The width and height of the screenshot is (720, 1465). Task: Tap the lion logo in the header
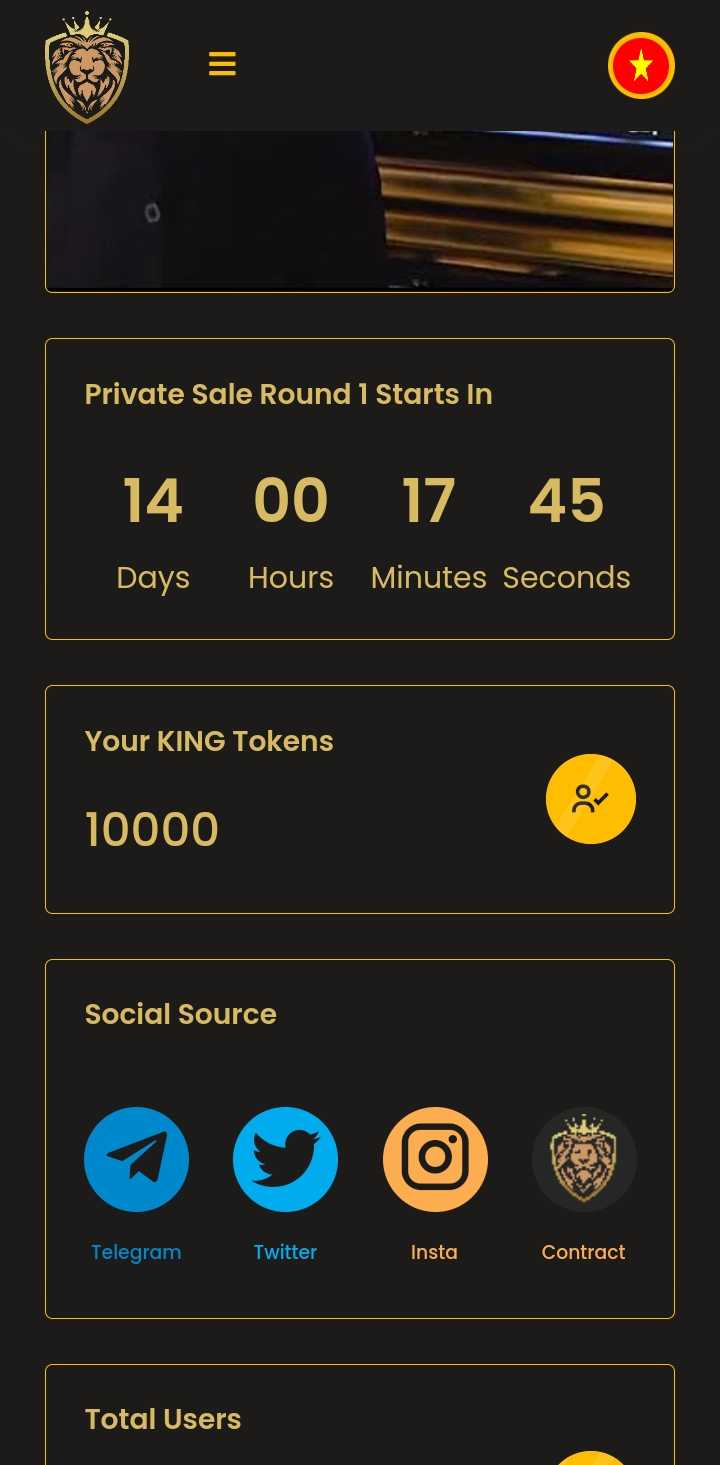pos(87,68)
